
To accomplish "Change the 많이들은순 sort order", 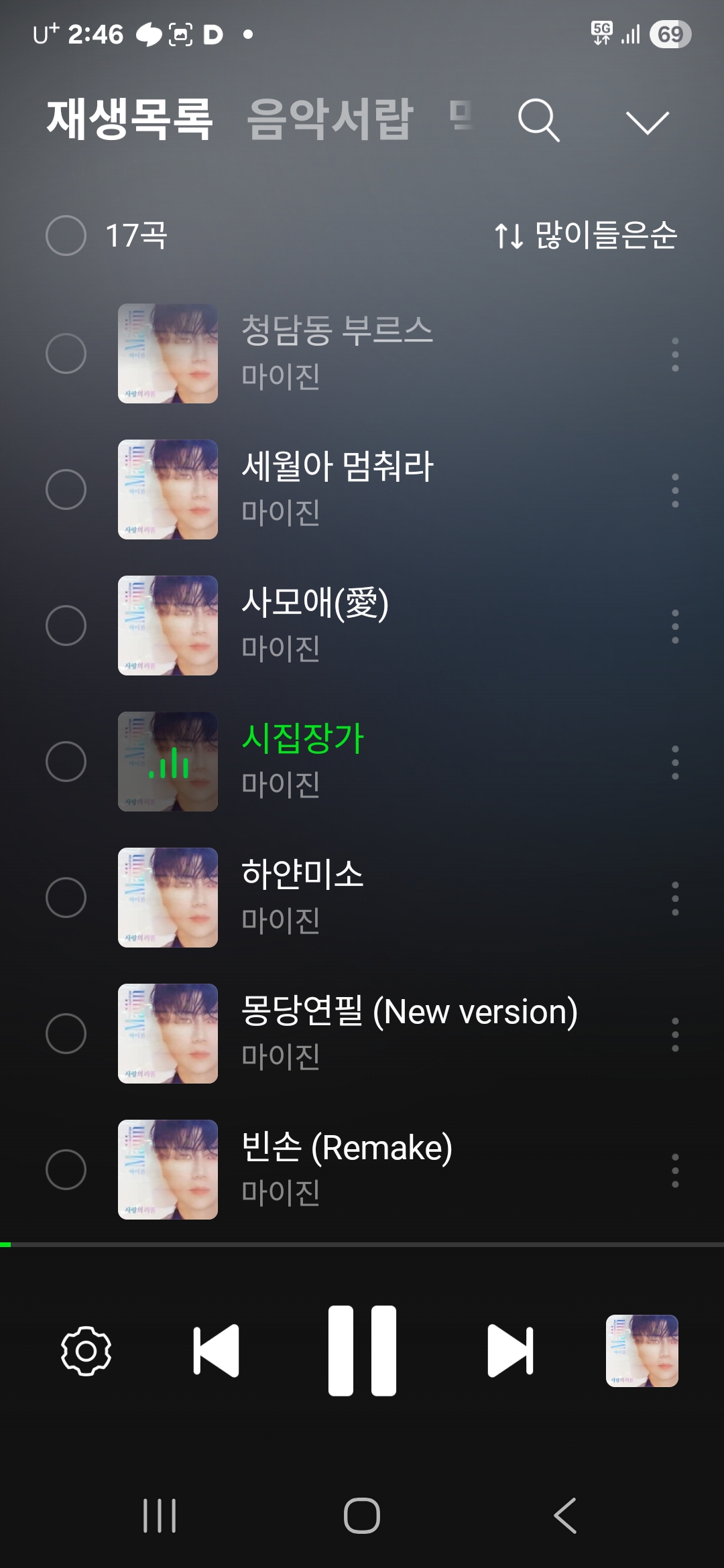I will tap(586, 235).
